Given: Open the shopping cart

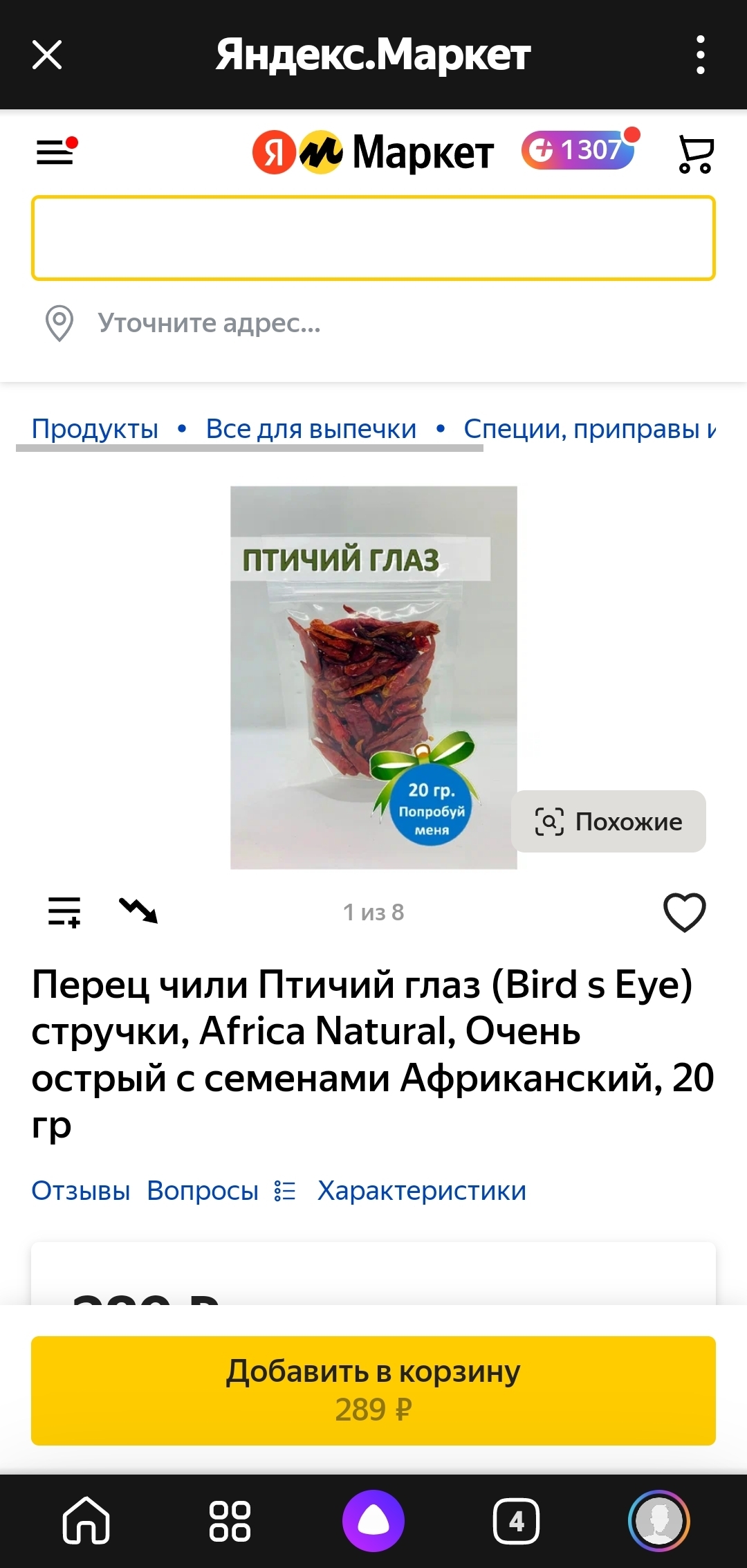Looking at the screenshot, I should [x=695, y=153].
